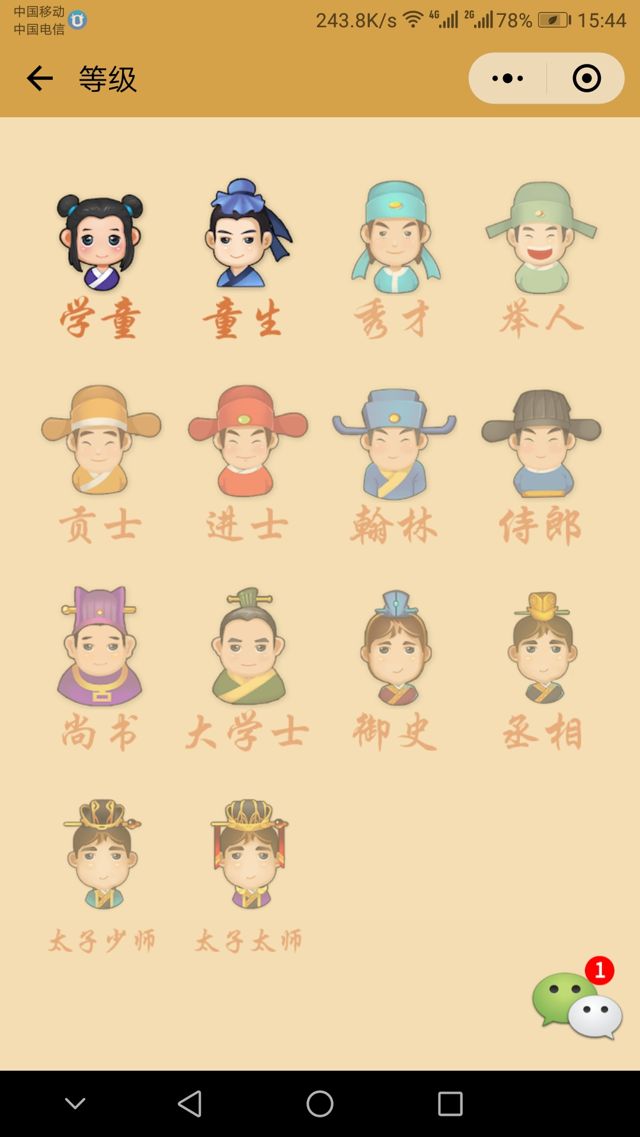Image resolution: width=640 pixels, height=1137 pixels.
Task: Open recent apps from the navigation bar
Action: point(450,1103)
